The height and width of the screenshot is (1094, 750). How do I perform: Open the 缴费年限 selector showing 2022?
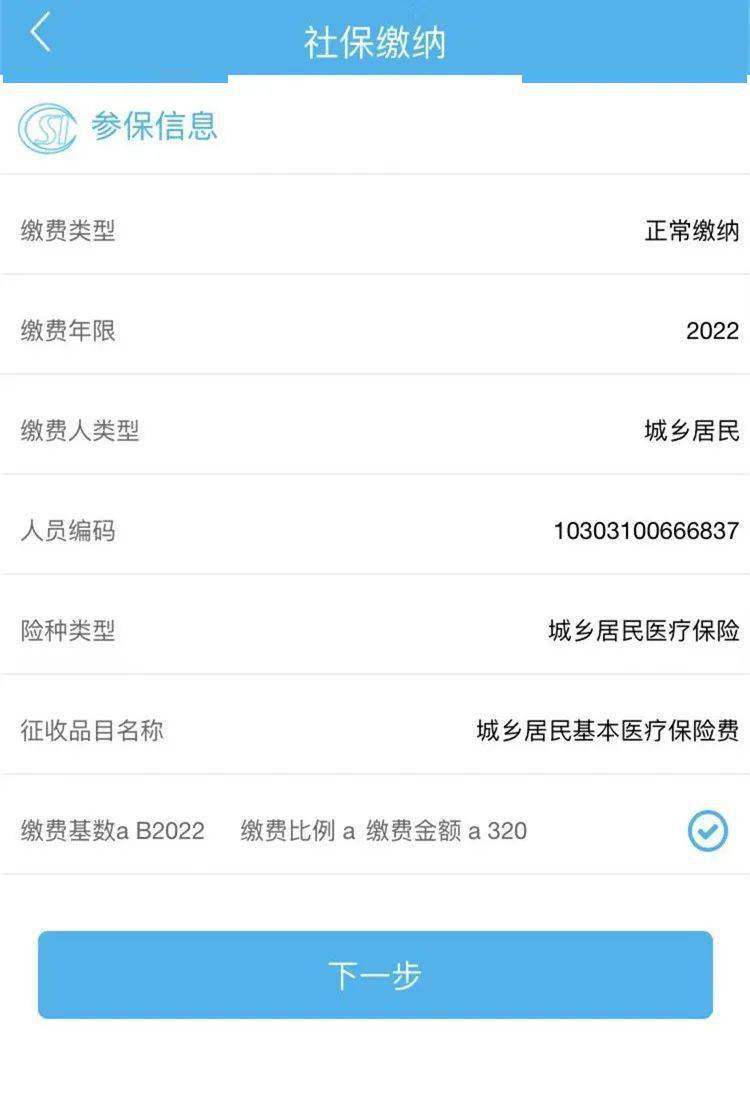tap(375, 330)
